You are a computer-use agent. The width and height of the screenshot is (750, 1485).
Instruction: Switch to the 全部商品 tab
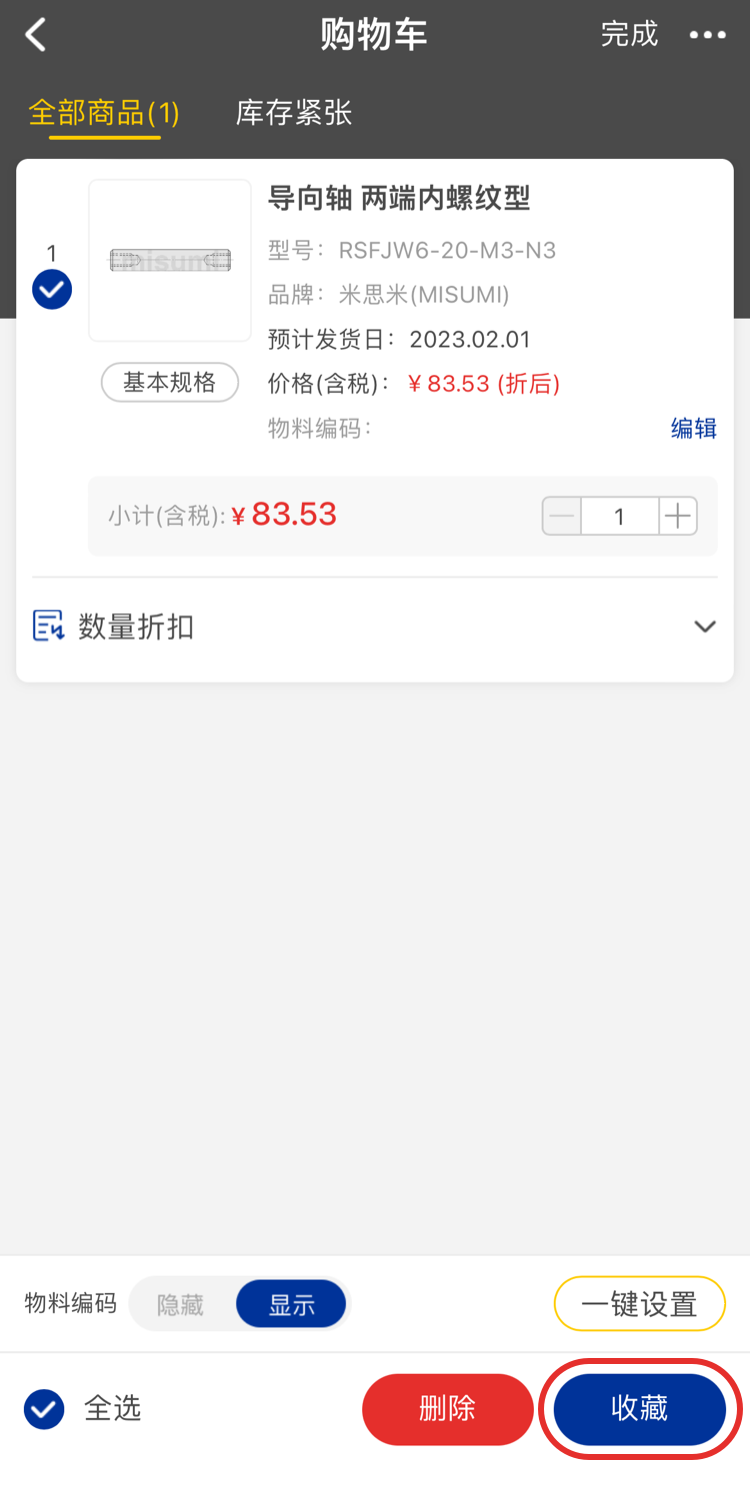point(104,112)
